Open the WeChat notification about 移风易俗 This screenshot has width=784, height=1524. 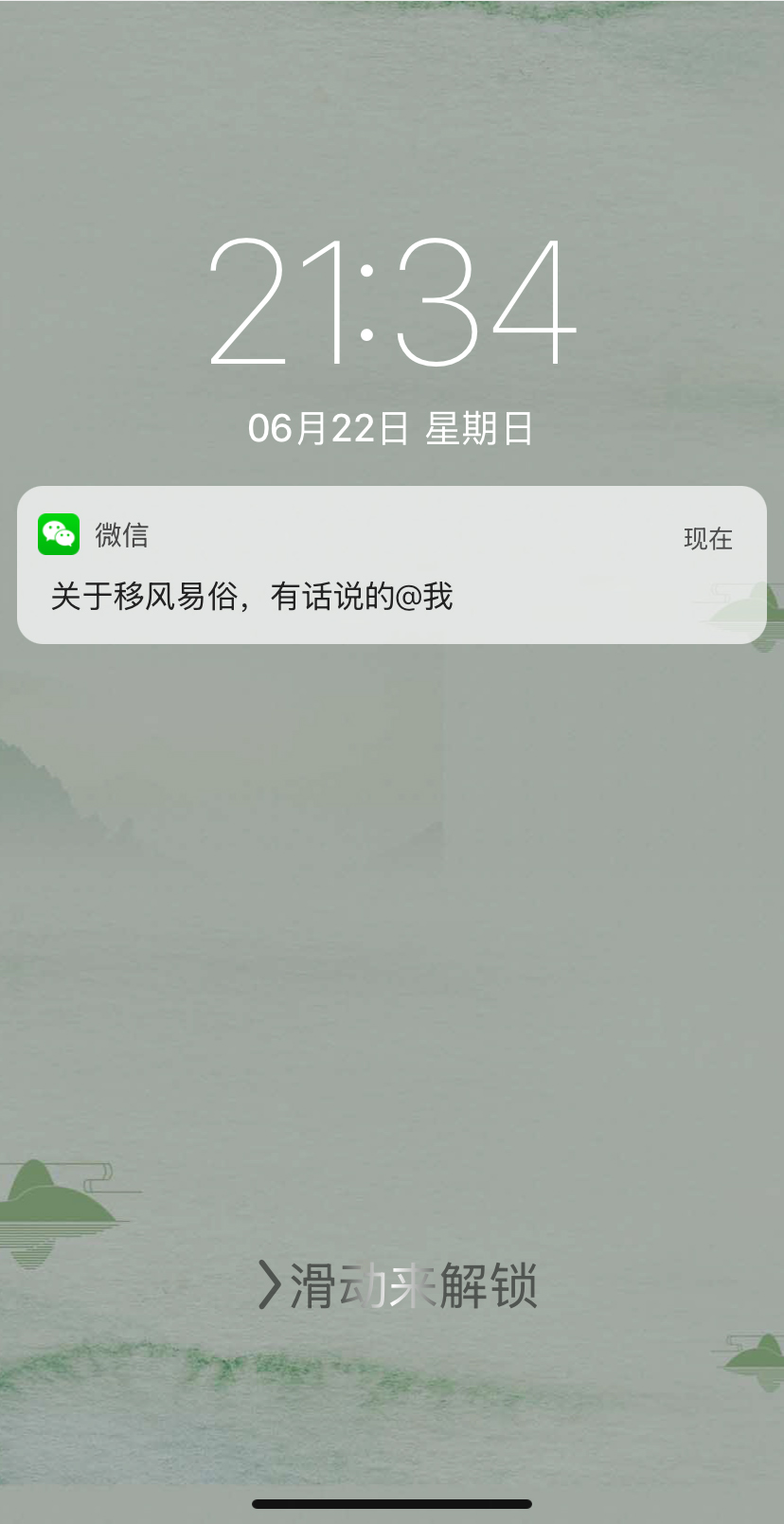point(391,565)
